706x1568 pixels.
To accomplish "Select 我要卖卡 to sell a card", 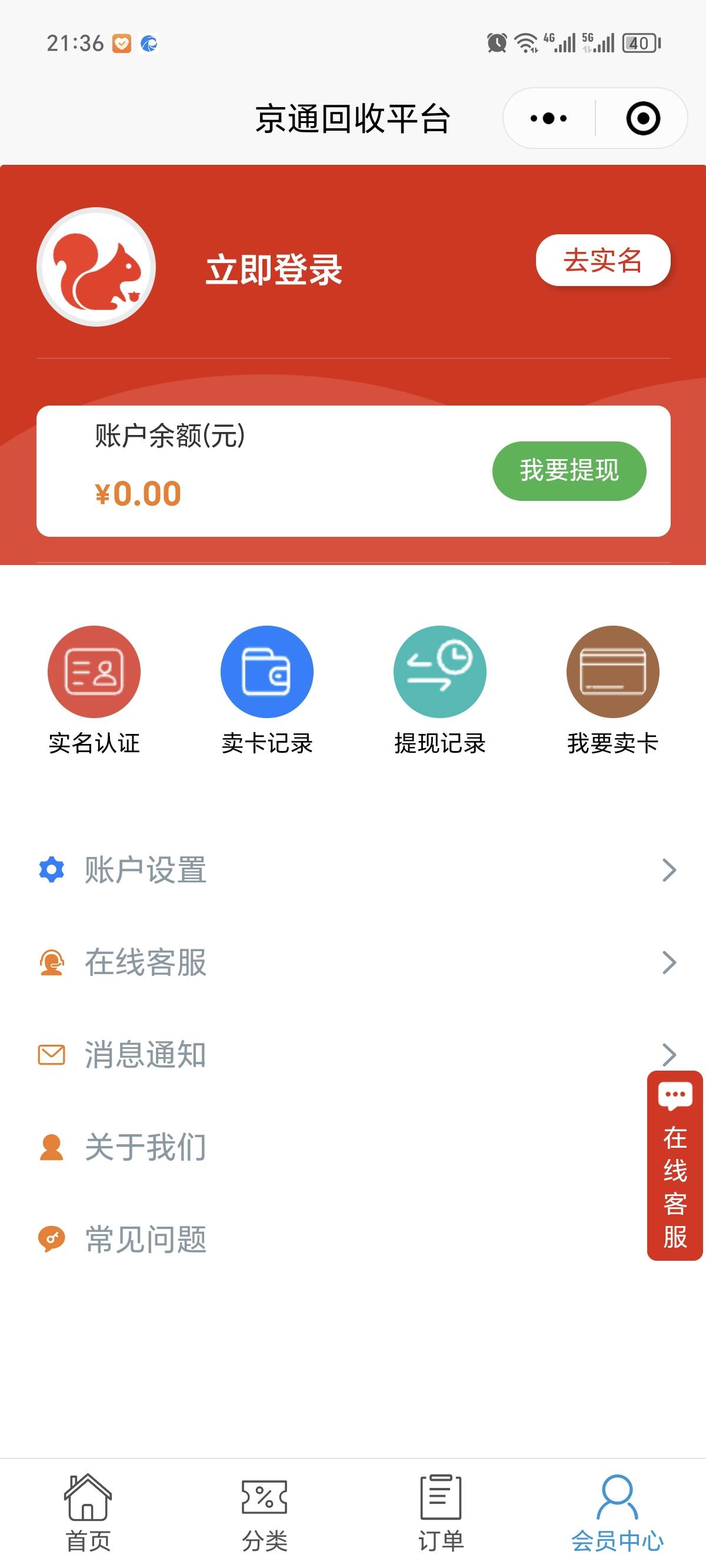I will [613, 692].
